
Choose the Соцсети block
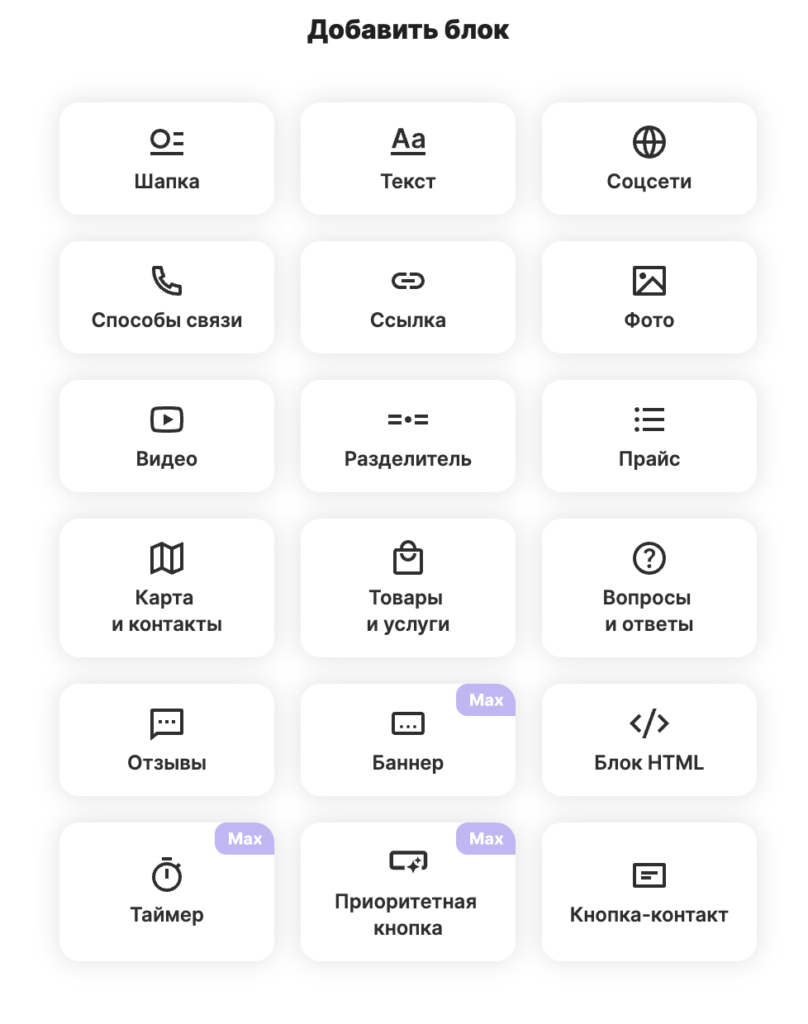point(649,159)
